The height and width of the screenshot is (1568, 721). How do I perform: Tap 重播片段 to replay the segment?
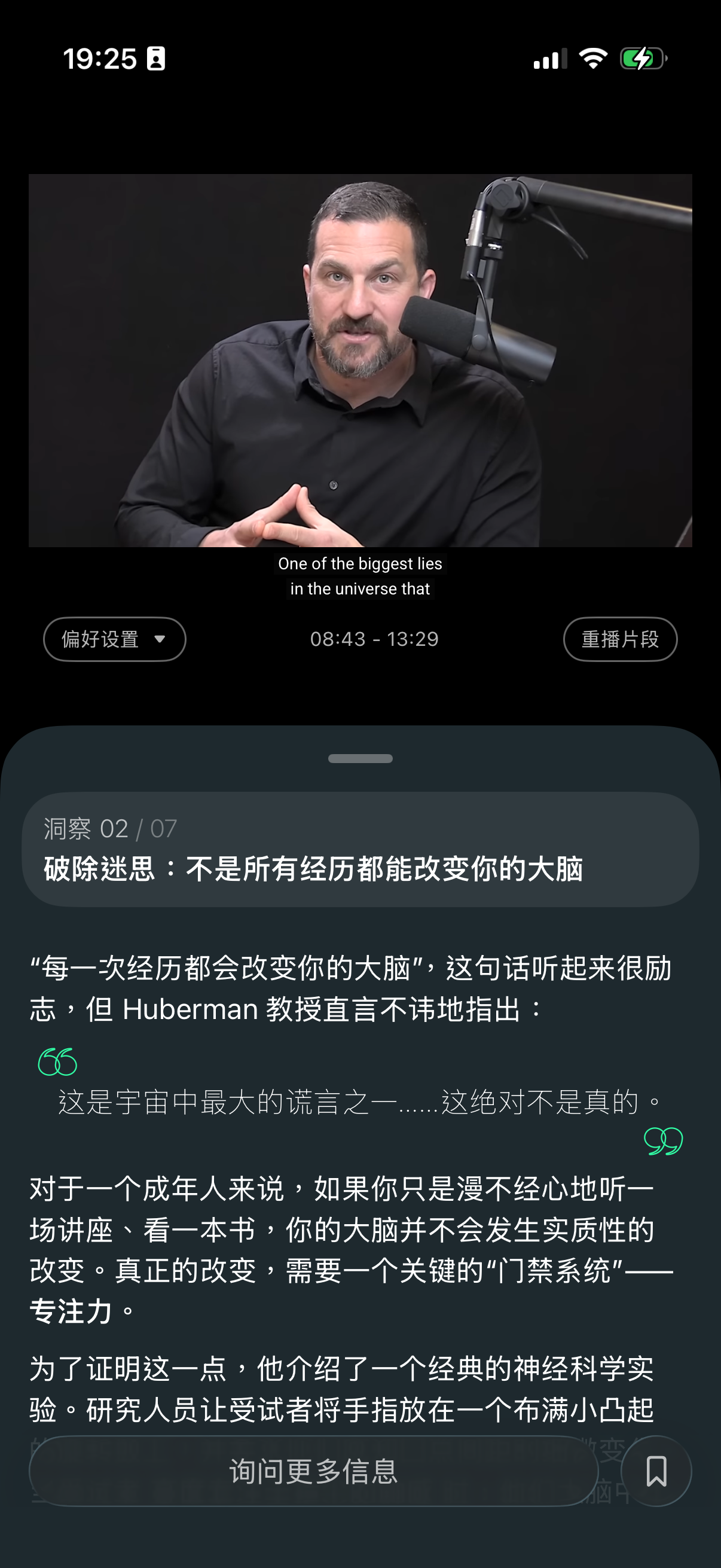(x=619, y=639)
